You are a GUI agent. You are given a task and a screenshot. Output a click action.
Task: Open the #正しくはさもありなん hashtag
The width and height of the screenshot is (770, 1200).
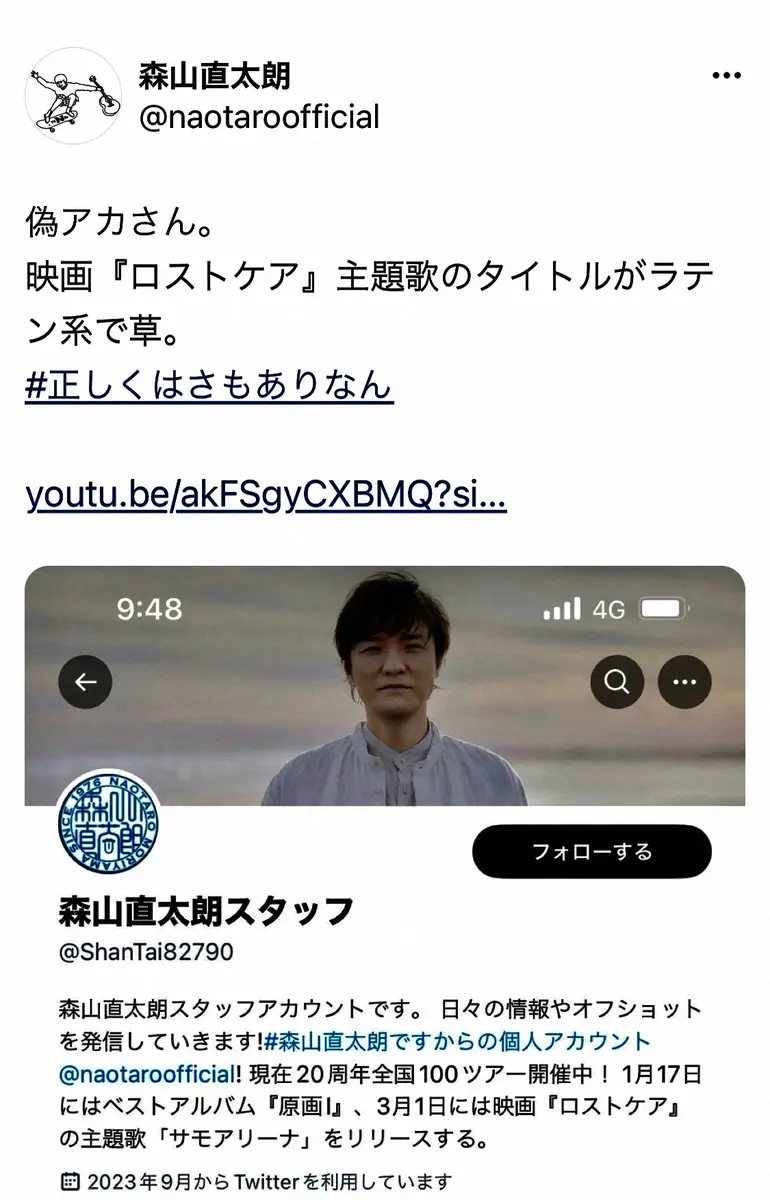[x=209, y=385]
